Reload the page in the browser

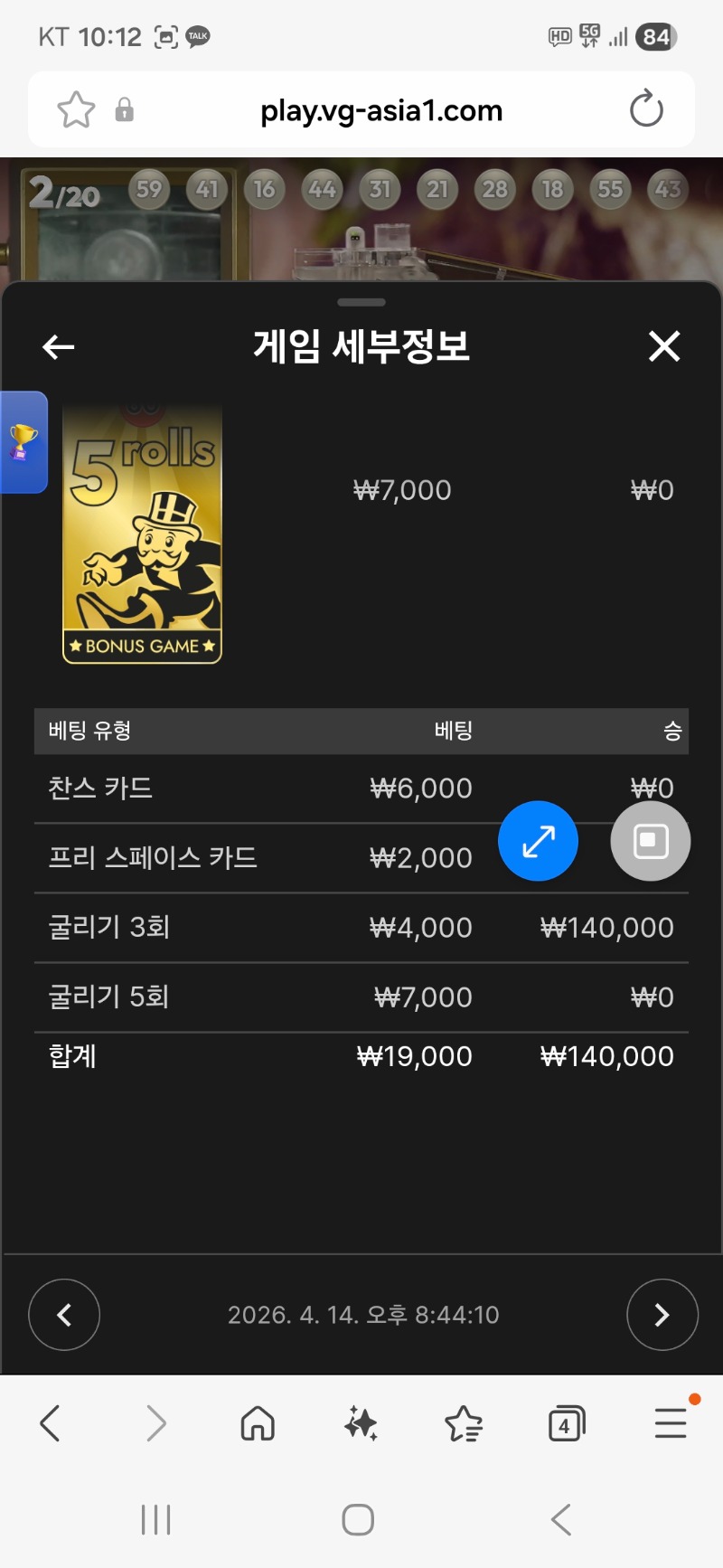click(646, 109)
